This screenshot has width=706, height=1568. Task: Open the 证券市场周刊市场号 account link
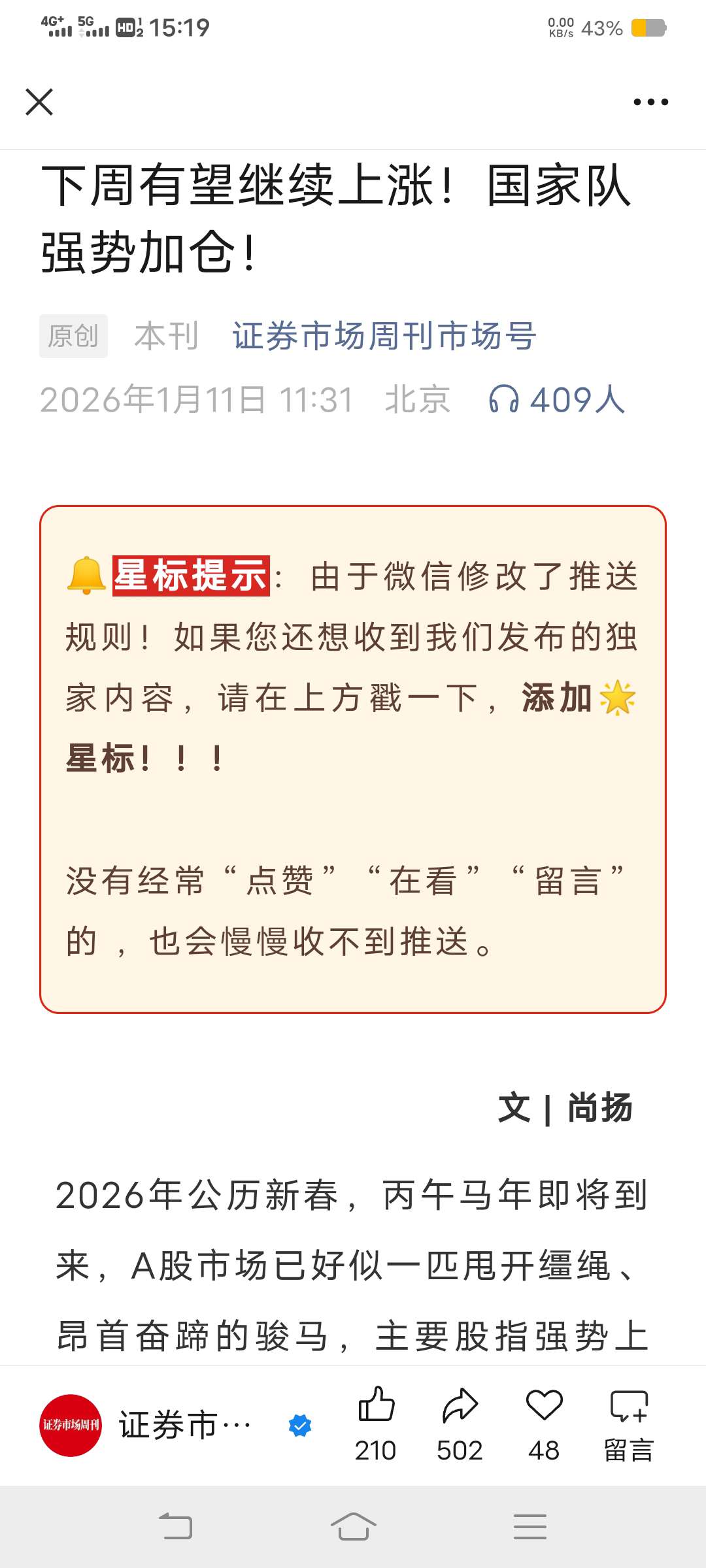(x=384, y=336)
